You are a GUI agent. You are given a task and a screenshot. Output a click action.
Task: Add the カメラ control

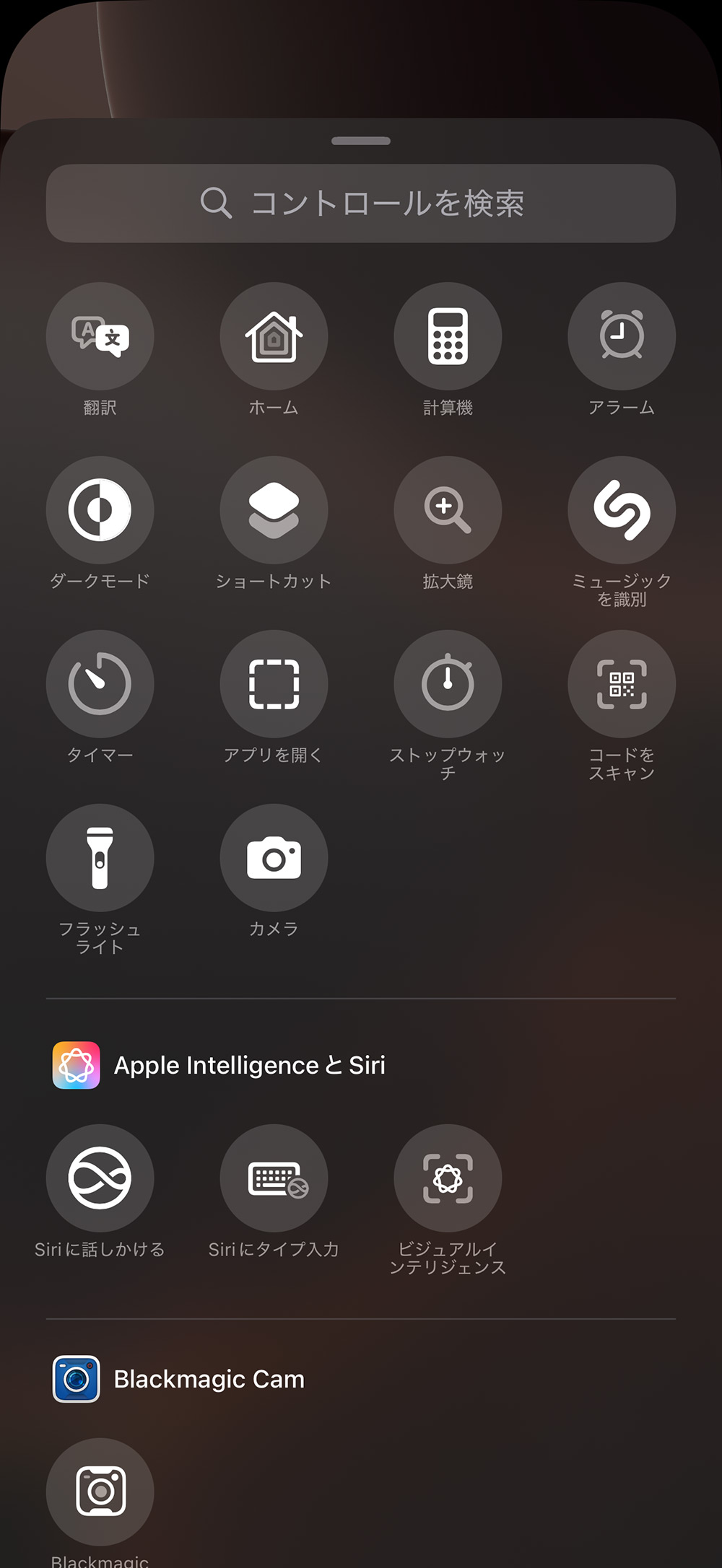[274, 858]
